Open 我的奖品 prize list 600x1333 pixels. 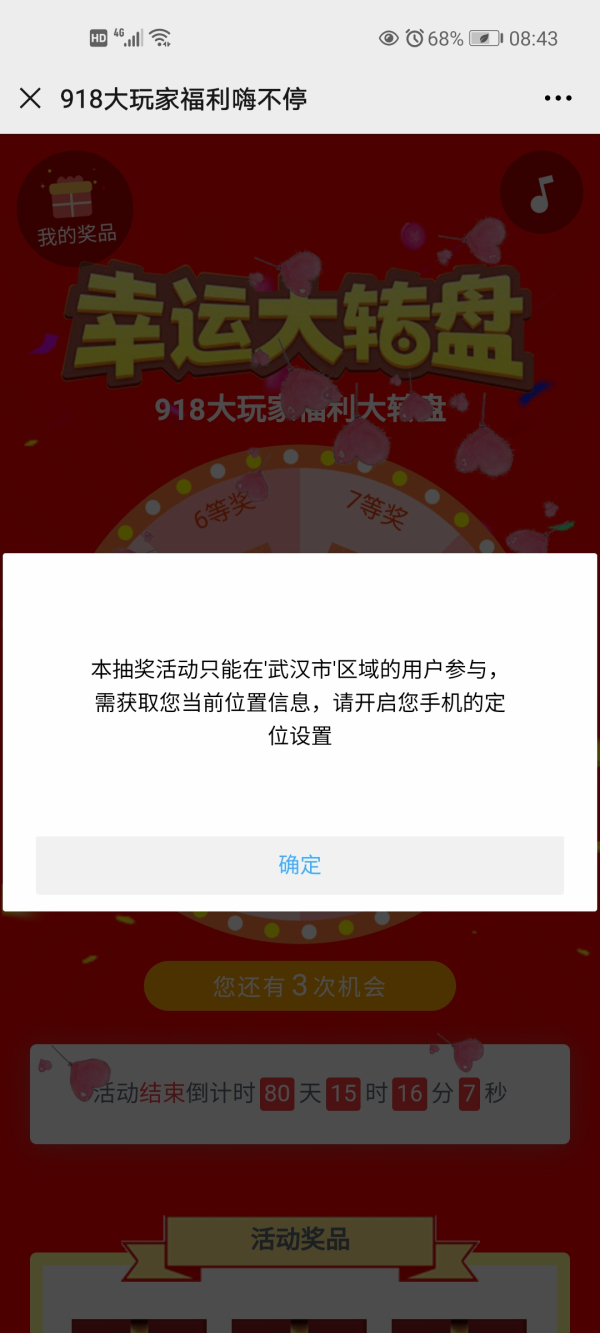click(x=76, y=210)
